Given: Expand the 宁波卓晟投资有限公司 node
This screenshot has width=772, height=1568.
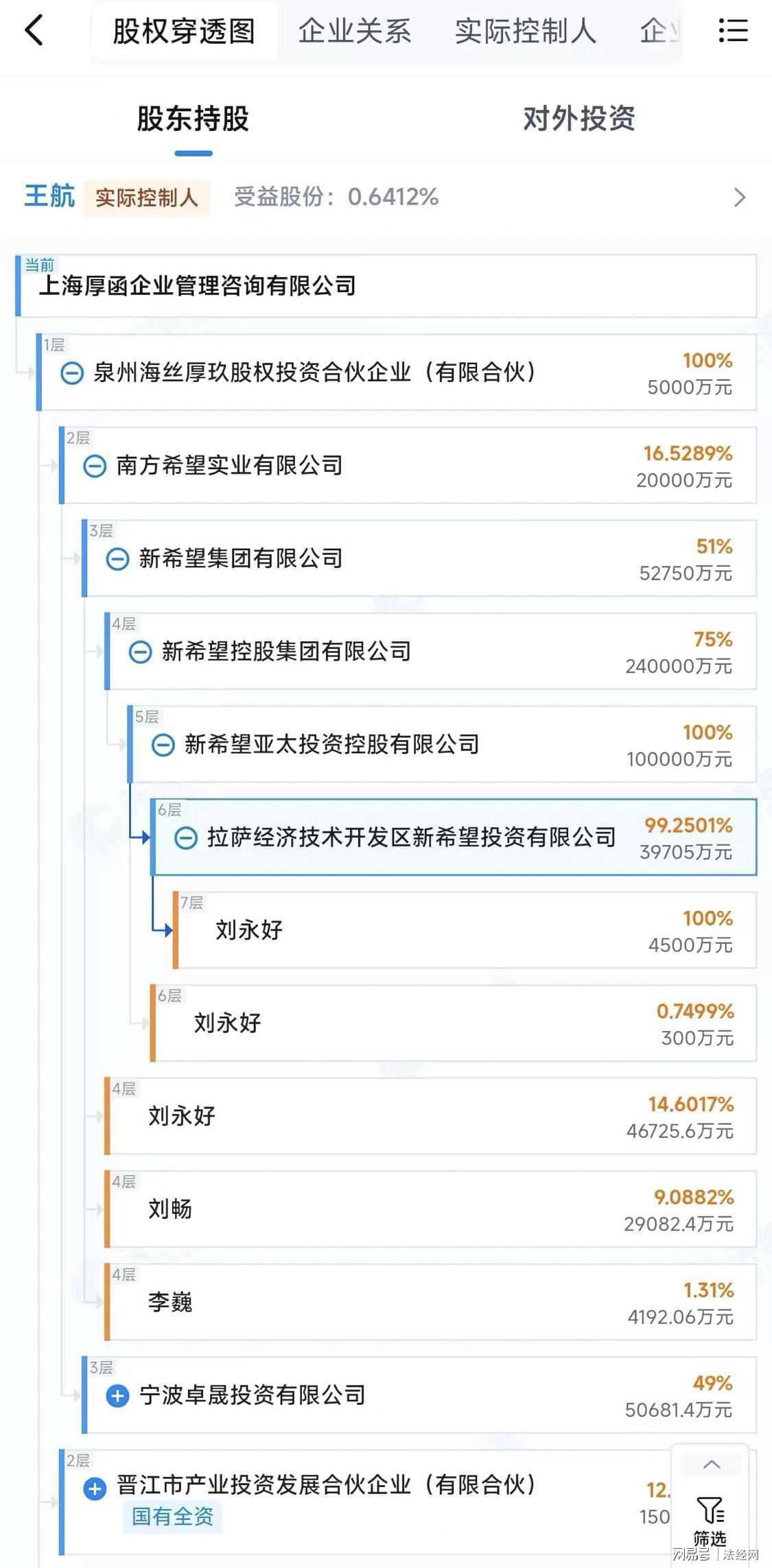Looking at the screenshot, I should pos(117,1395).
